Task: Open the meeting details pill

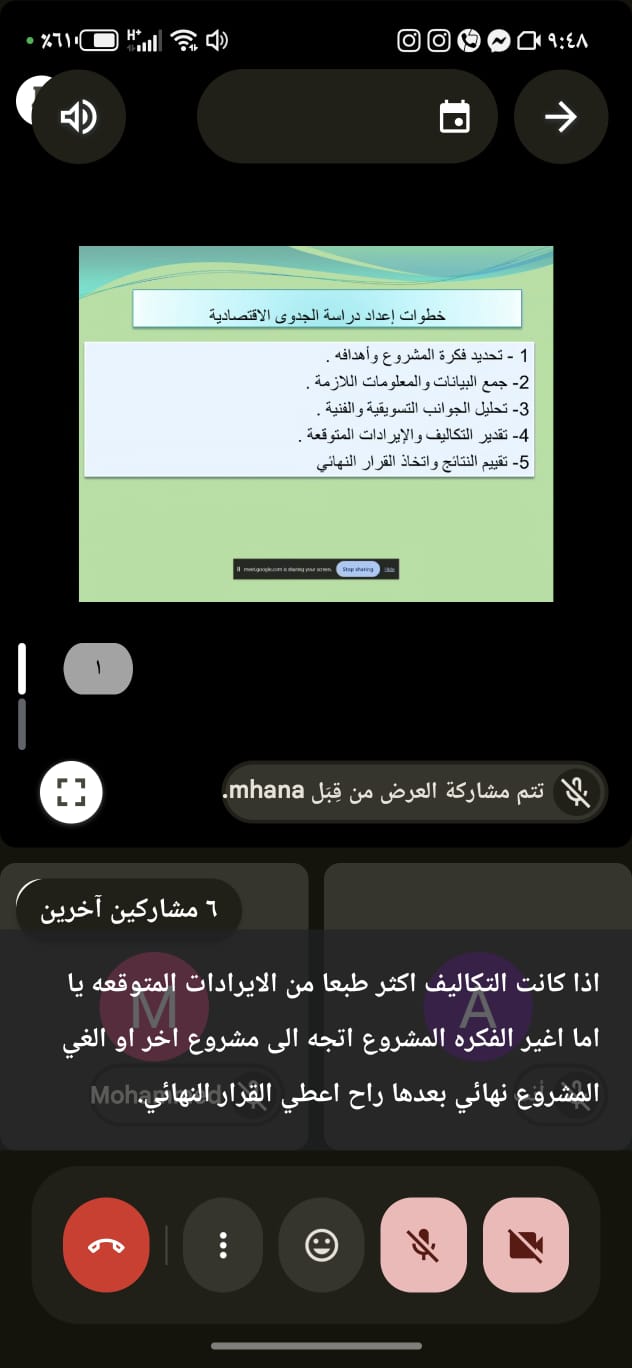Action: 347,117
